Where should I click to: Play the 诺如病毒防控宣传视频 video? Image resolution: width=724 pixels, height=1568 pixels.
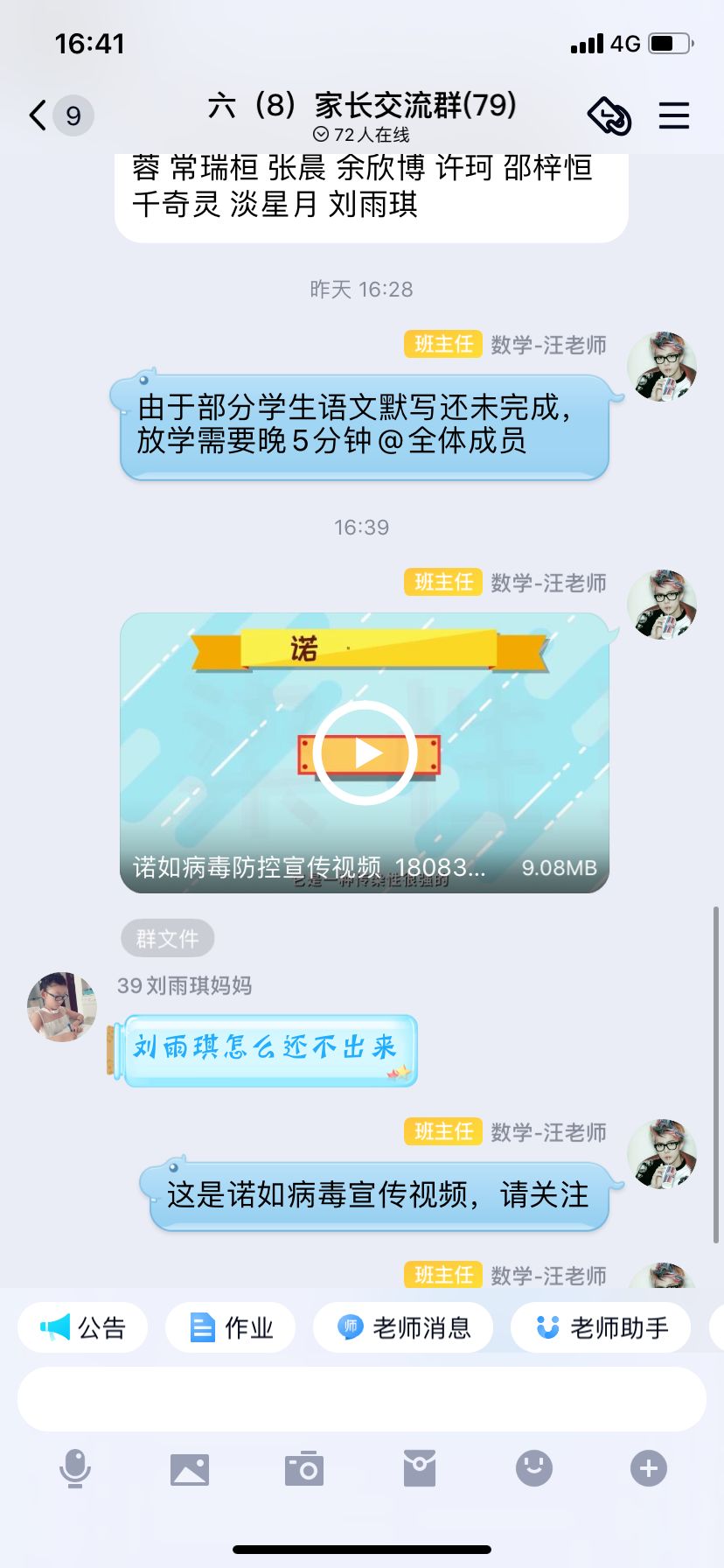(x=365, y=752)
